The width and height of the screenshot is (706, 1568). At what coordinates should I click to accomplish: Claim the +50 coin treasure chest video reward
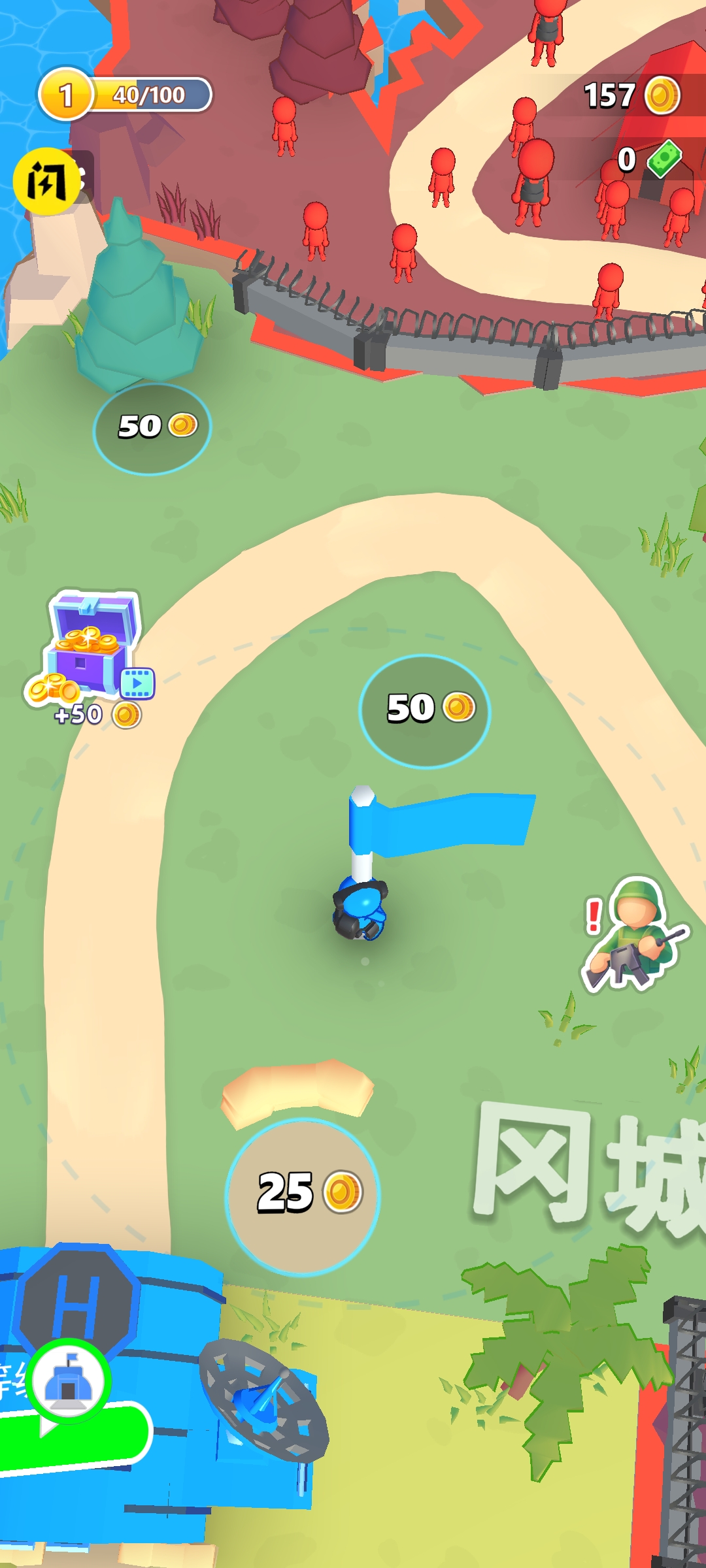[x=92, y=653]
